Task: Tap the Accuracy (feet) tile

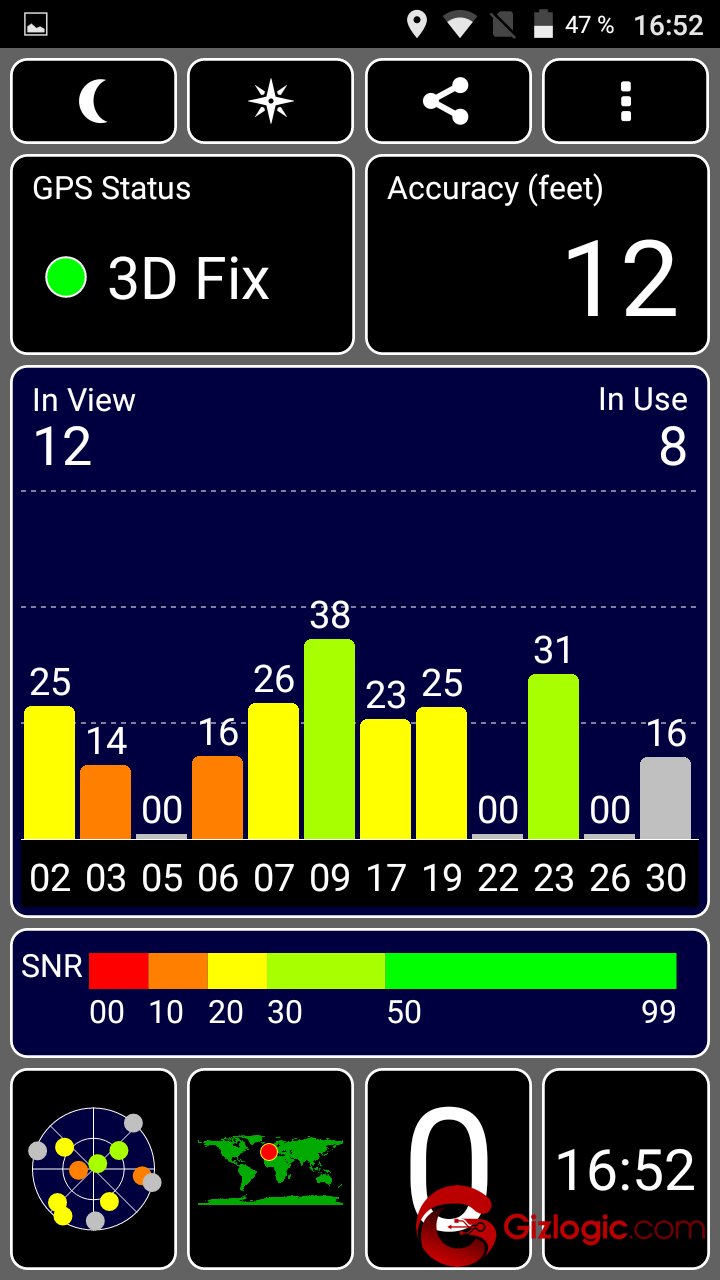Action: [537, 255]
